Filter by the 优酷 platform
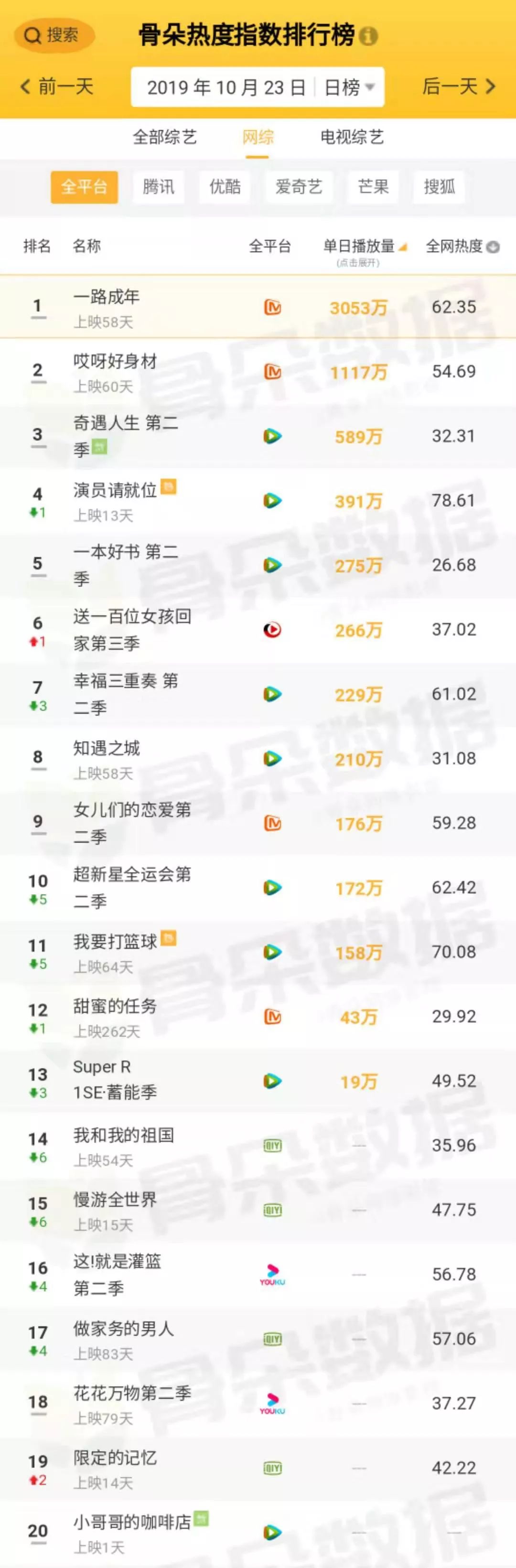 (x=225, y=187)
